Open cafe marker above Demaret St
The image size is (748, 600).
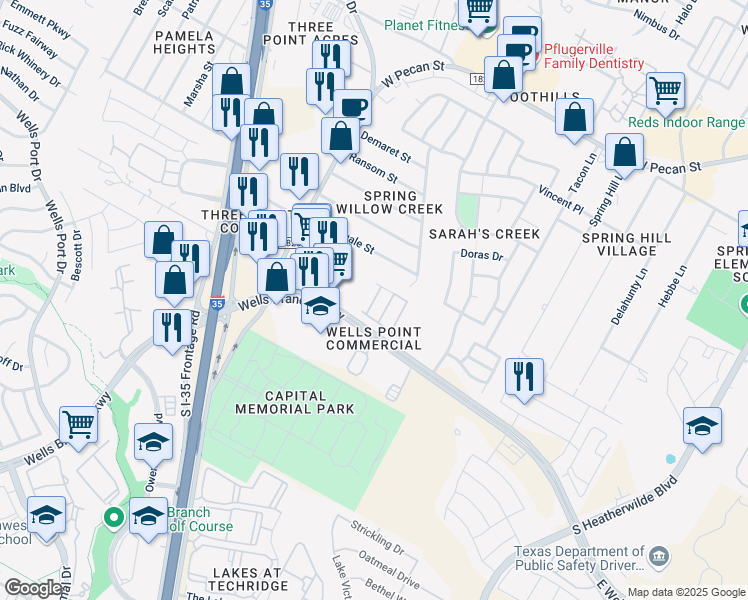click(x=352, y=107)
